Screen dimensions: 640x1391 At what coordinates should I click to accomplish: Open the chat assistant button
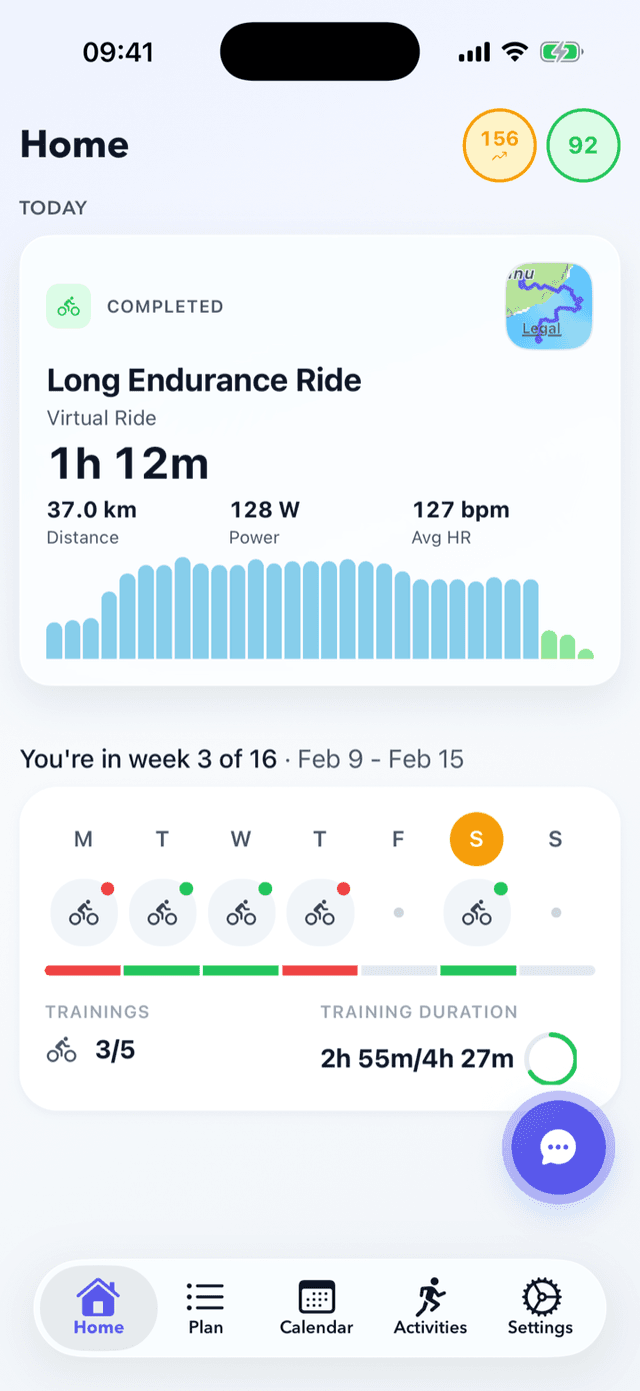click(x=558, y=1146)
